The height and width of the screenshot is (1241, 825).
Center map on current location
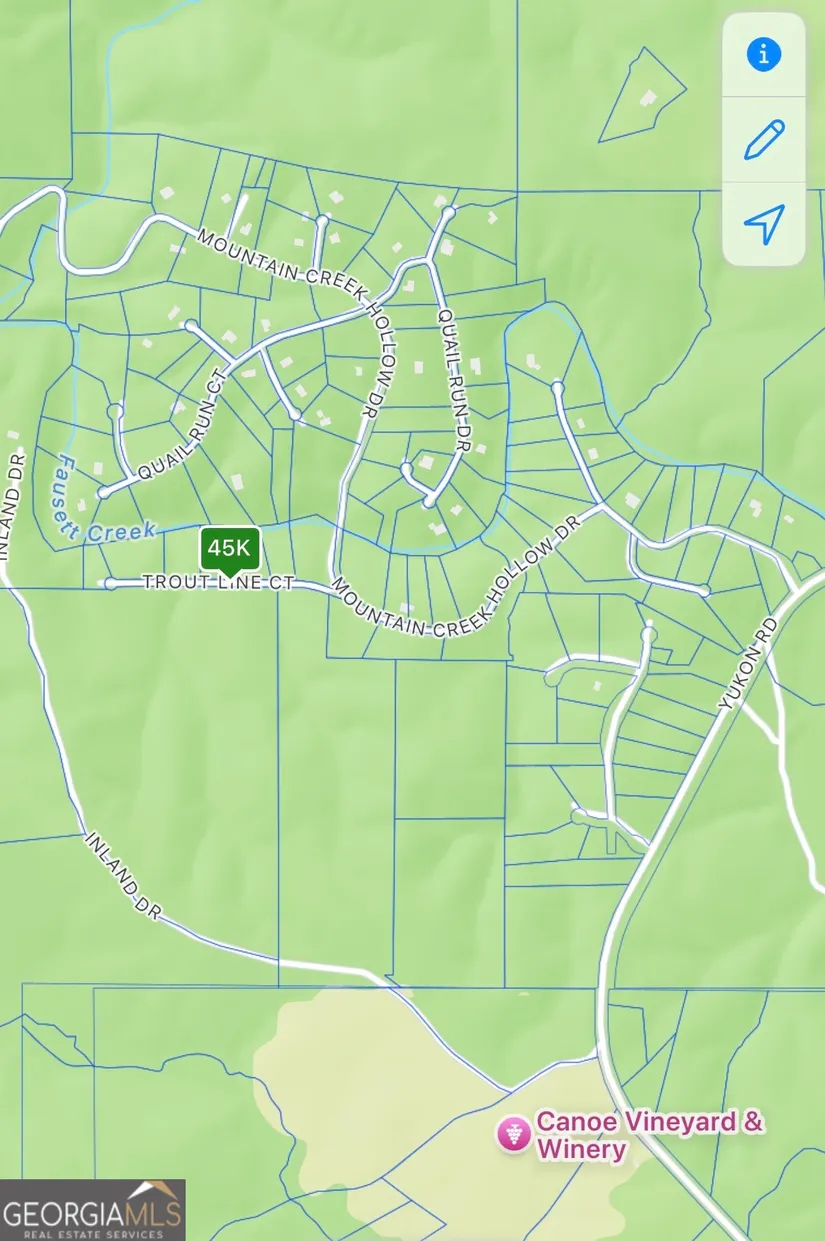pyautogui.click(x=764, y=224)
